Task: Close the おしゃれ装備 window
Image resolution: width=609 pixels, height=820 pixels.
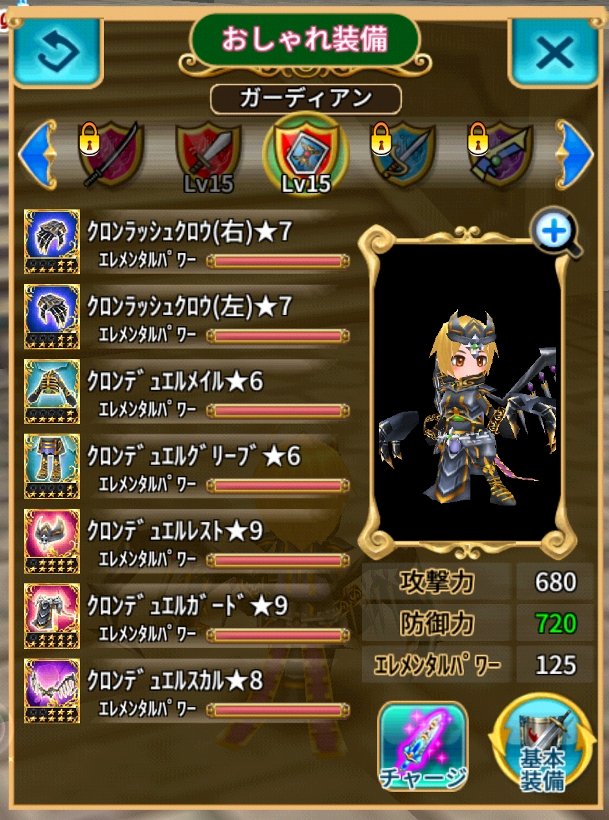Action: pyautogui.click(x=552, y=52)
